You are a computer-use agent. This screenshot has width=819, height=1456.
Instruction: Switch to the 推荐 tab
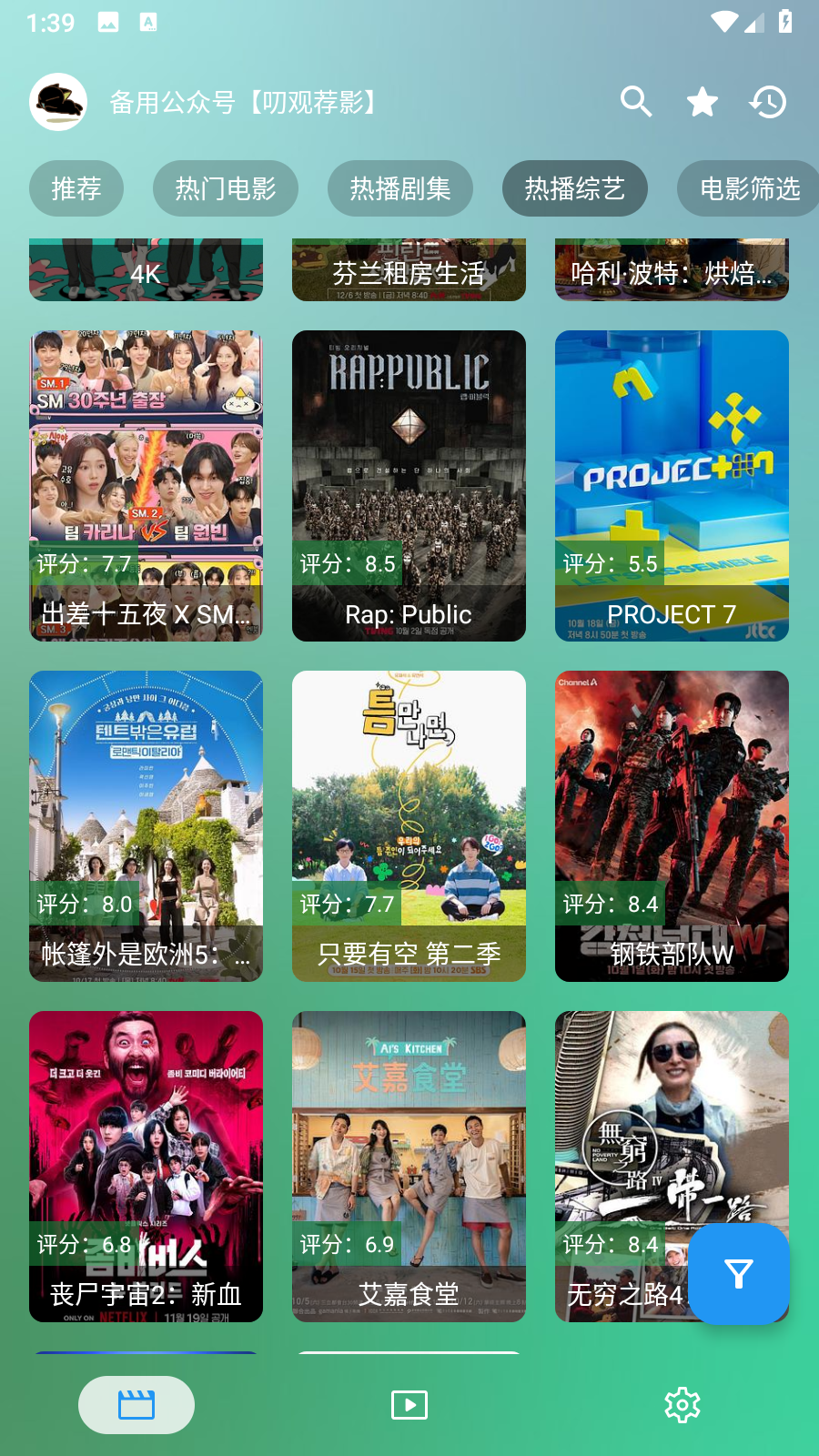pos(76,188)
